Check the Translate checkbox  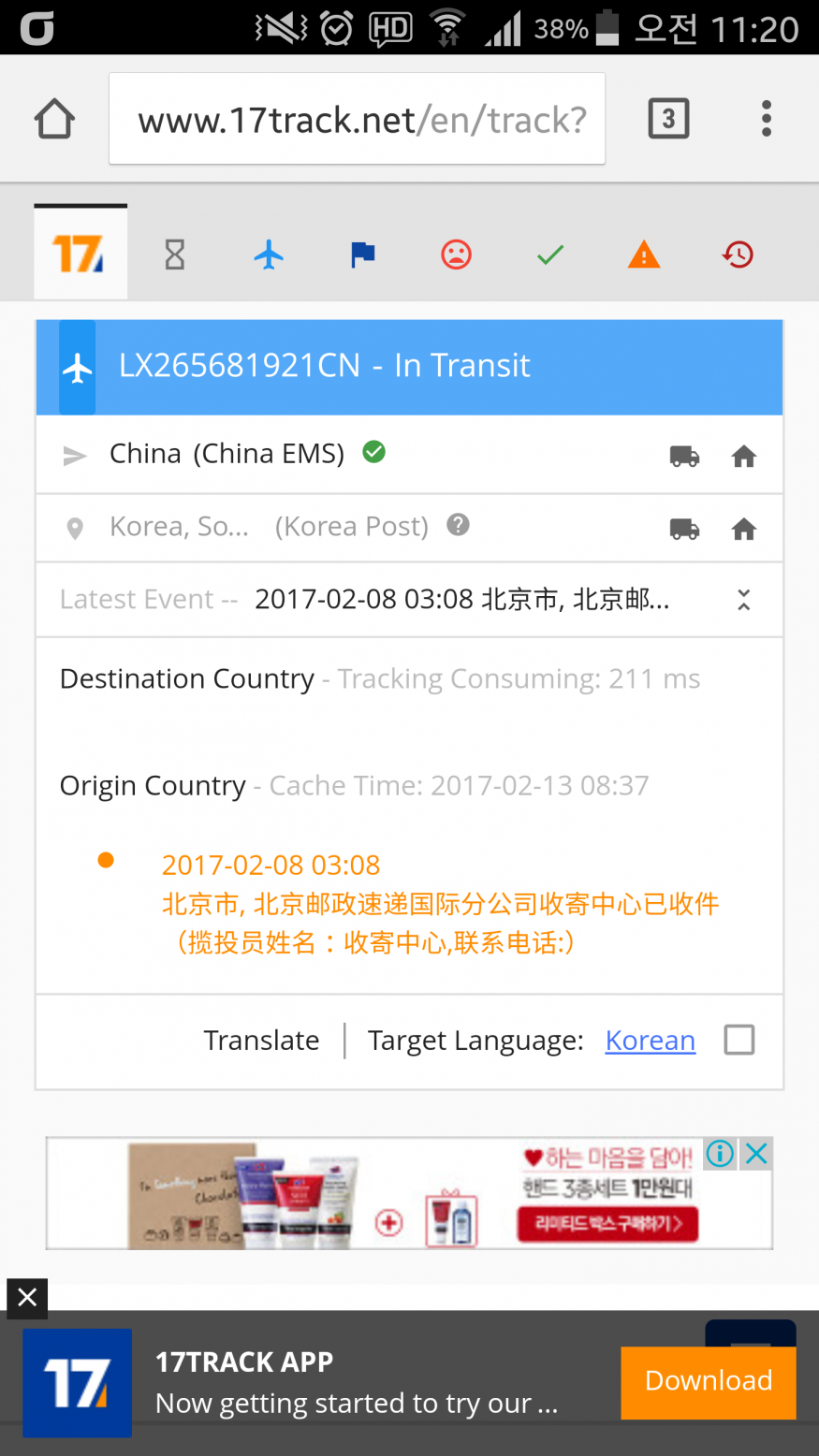coord(739,1040)
